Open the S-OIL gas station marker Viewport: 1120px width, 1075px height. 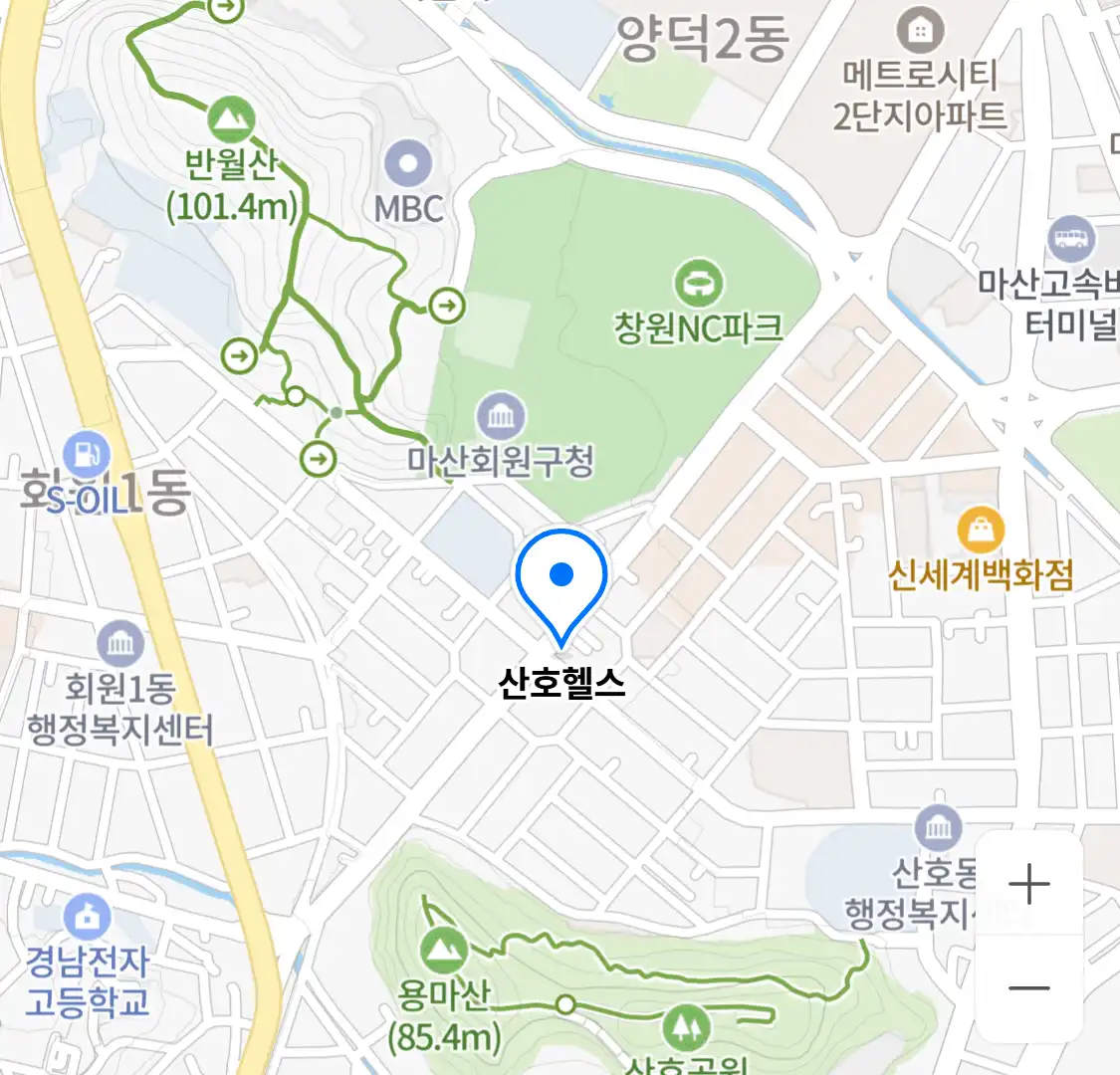[x=87, y=454]
